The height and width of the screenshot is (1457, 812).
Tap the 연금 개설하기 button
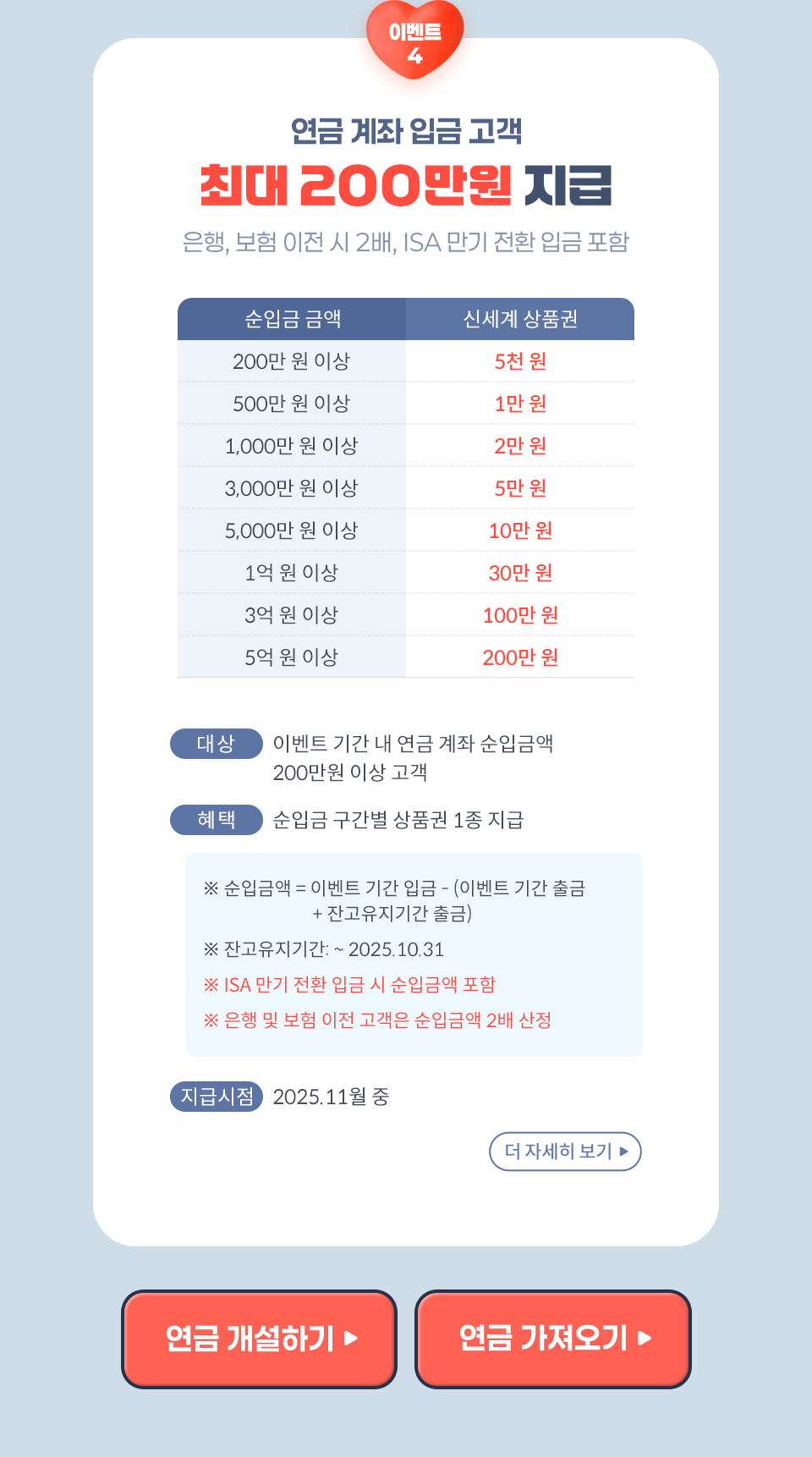coord(259,1338)
